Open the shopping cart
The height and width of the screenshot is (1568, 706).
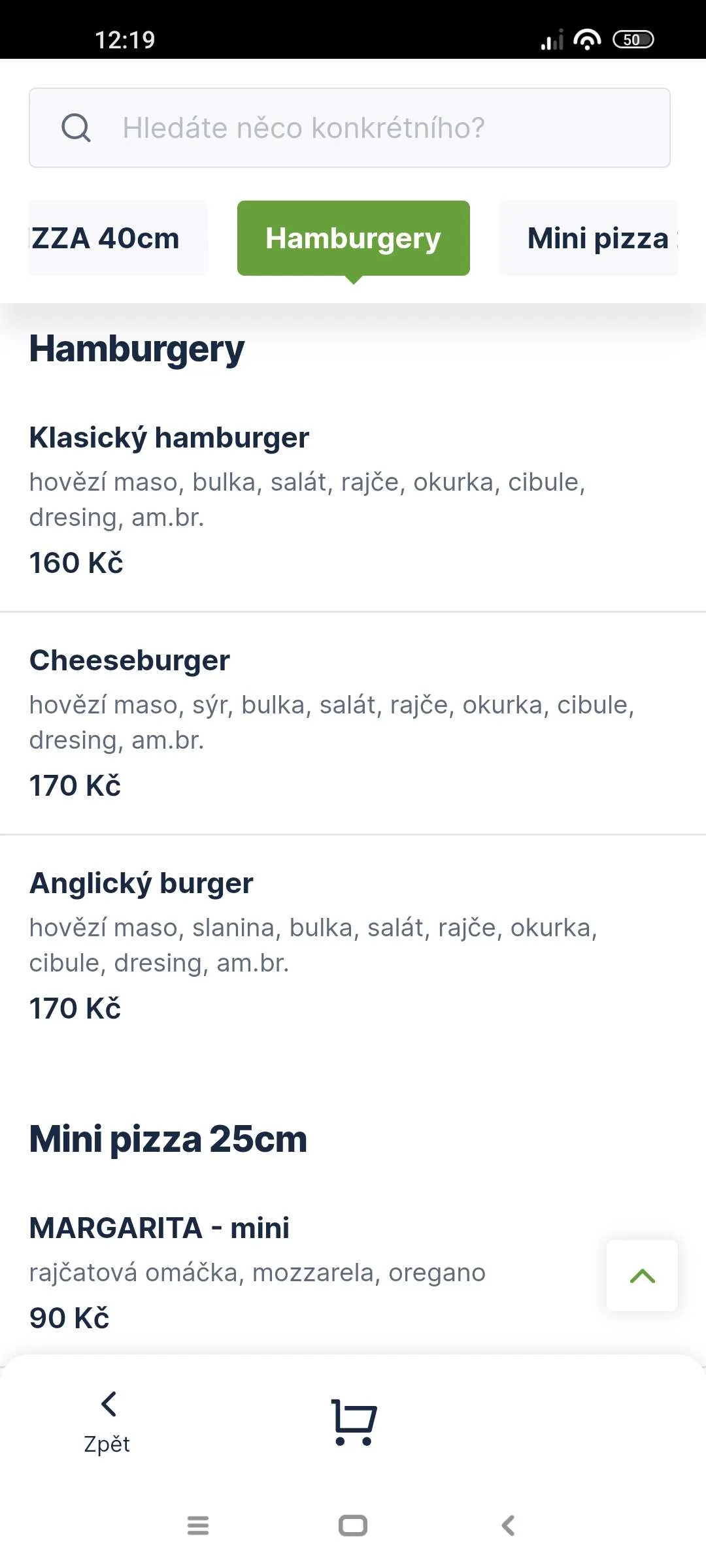click(354, 1422)
